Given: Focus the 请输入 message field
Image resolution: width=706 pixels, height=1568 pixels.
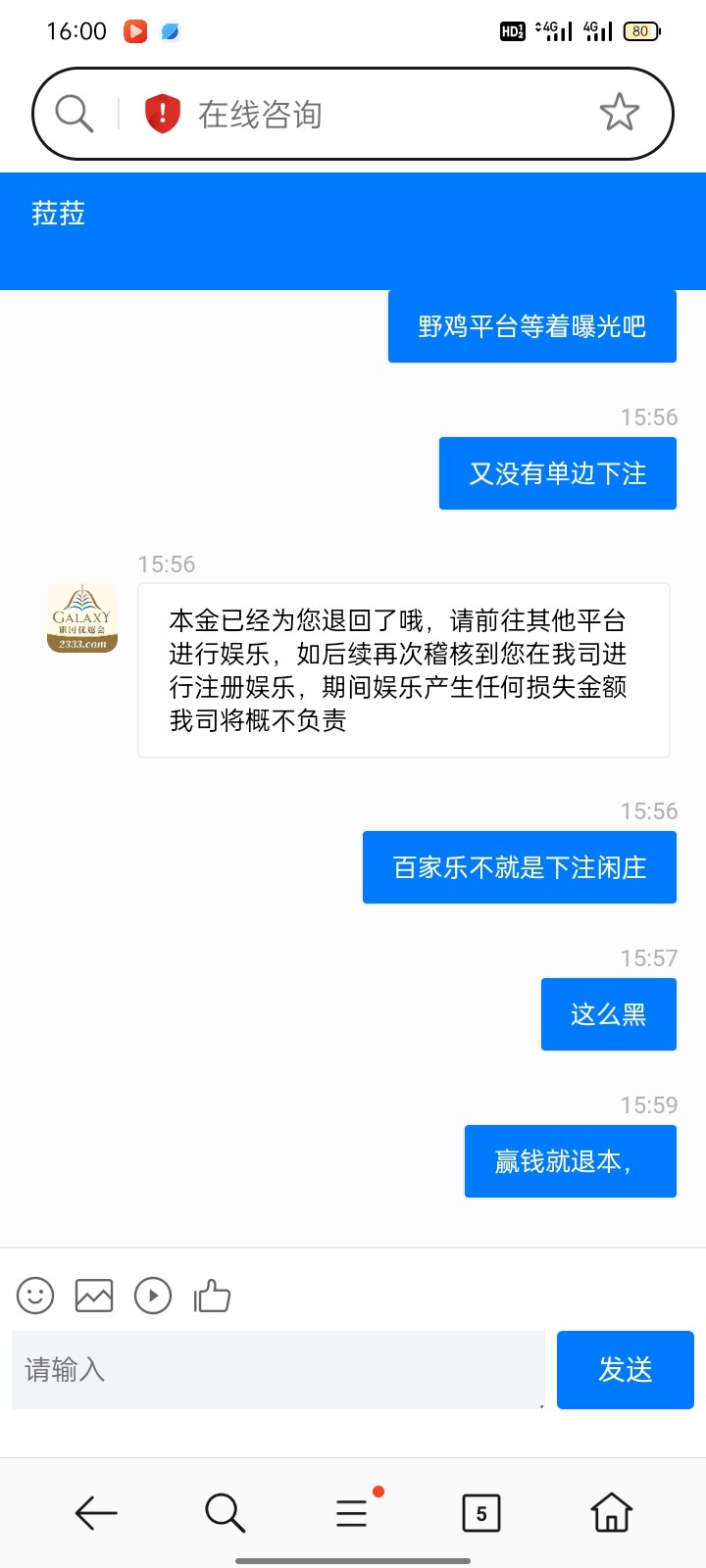Looking at the screenshot, I should pyautogui.click(x=277, y=1369).
